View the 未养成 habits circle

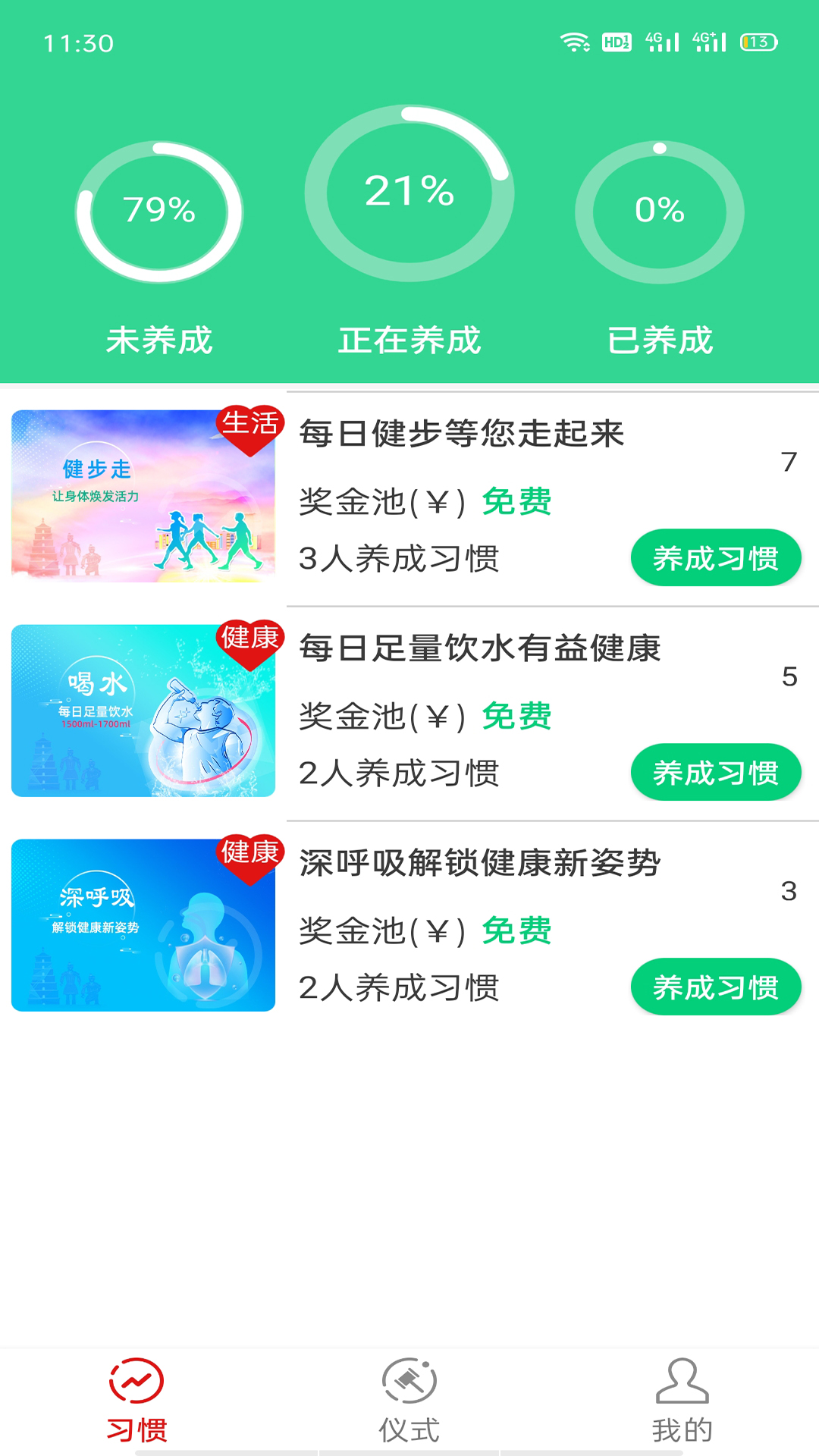point(159,212)
